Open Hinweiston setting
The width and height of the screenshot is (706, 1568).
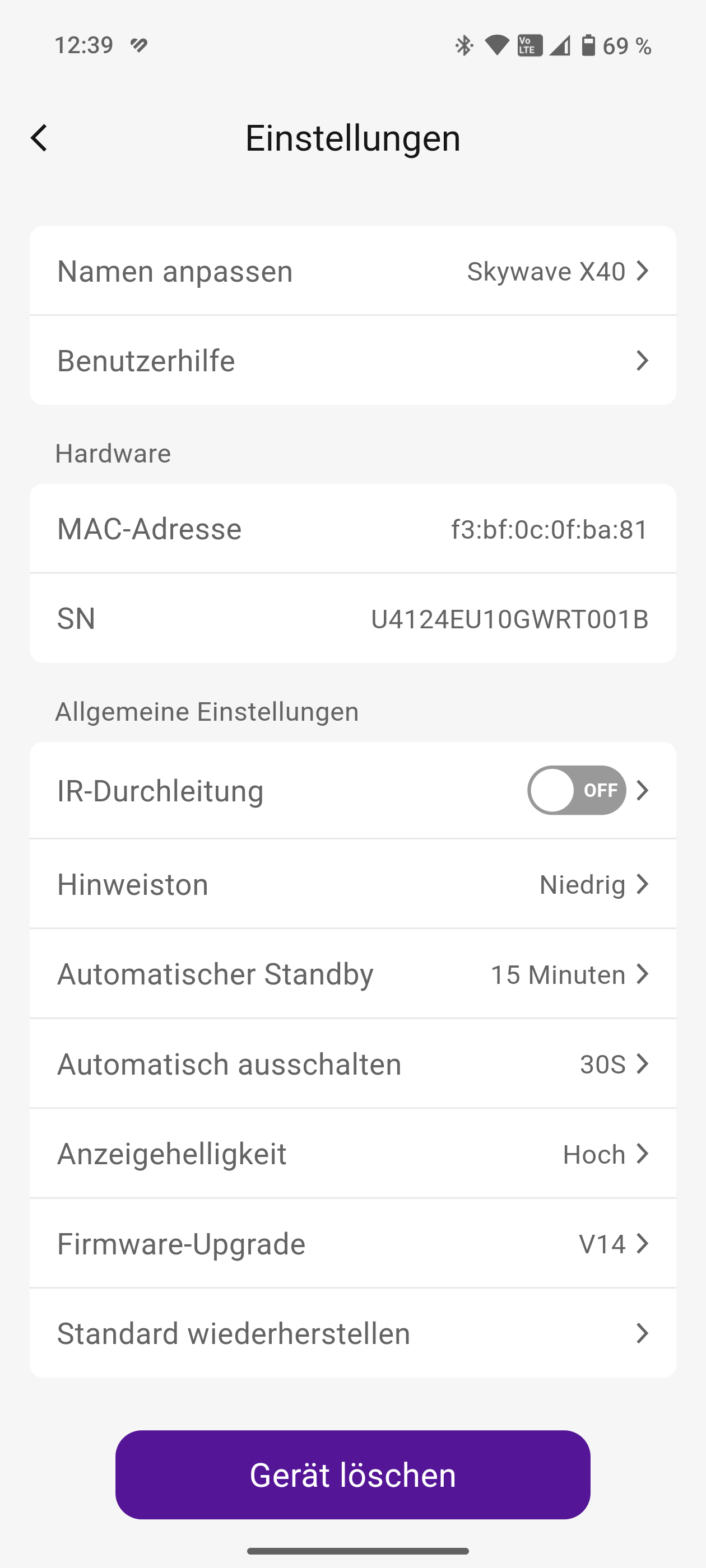point(352,884)
